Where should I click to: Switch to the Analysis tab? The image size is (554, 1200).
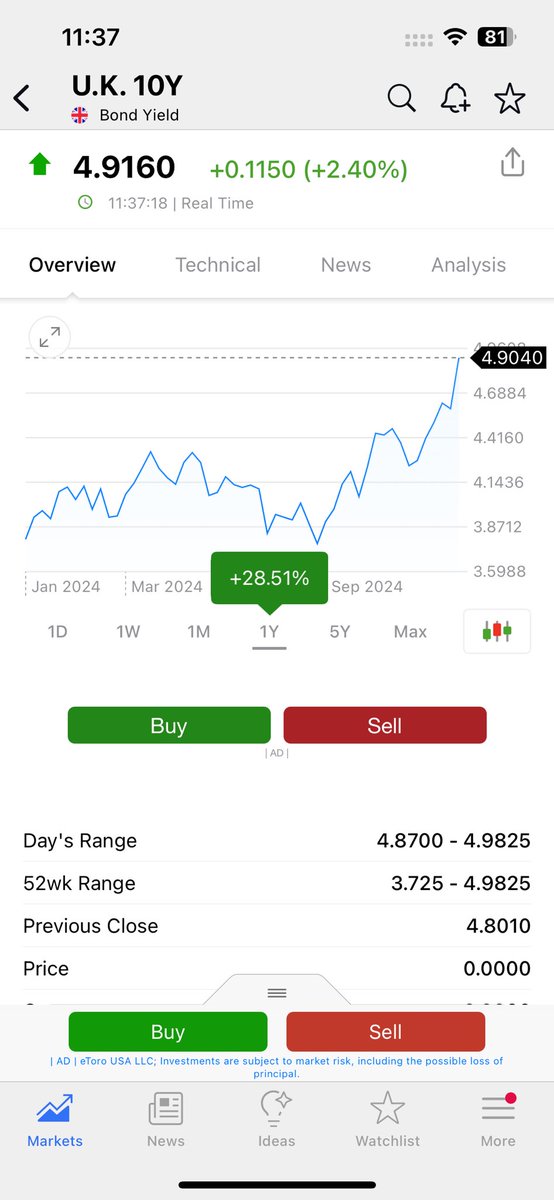coord(468,265)
